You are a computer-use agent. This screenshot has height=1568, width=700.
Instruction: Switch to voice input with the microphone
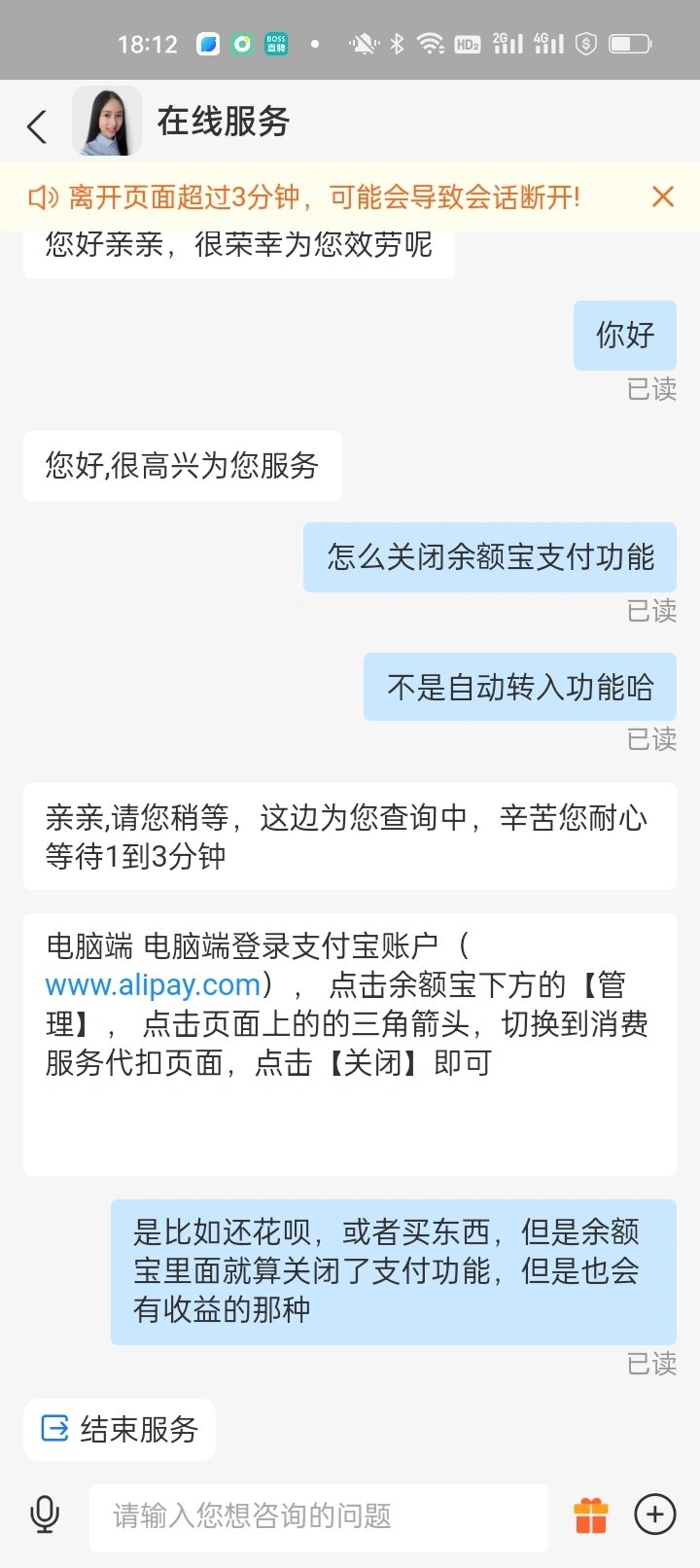point(45,1515)
